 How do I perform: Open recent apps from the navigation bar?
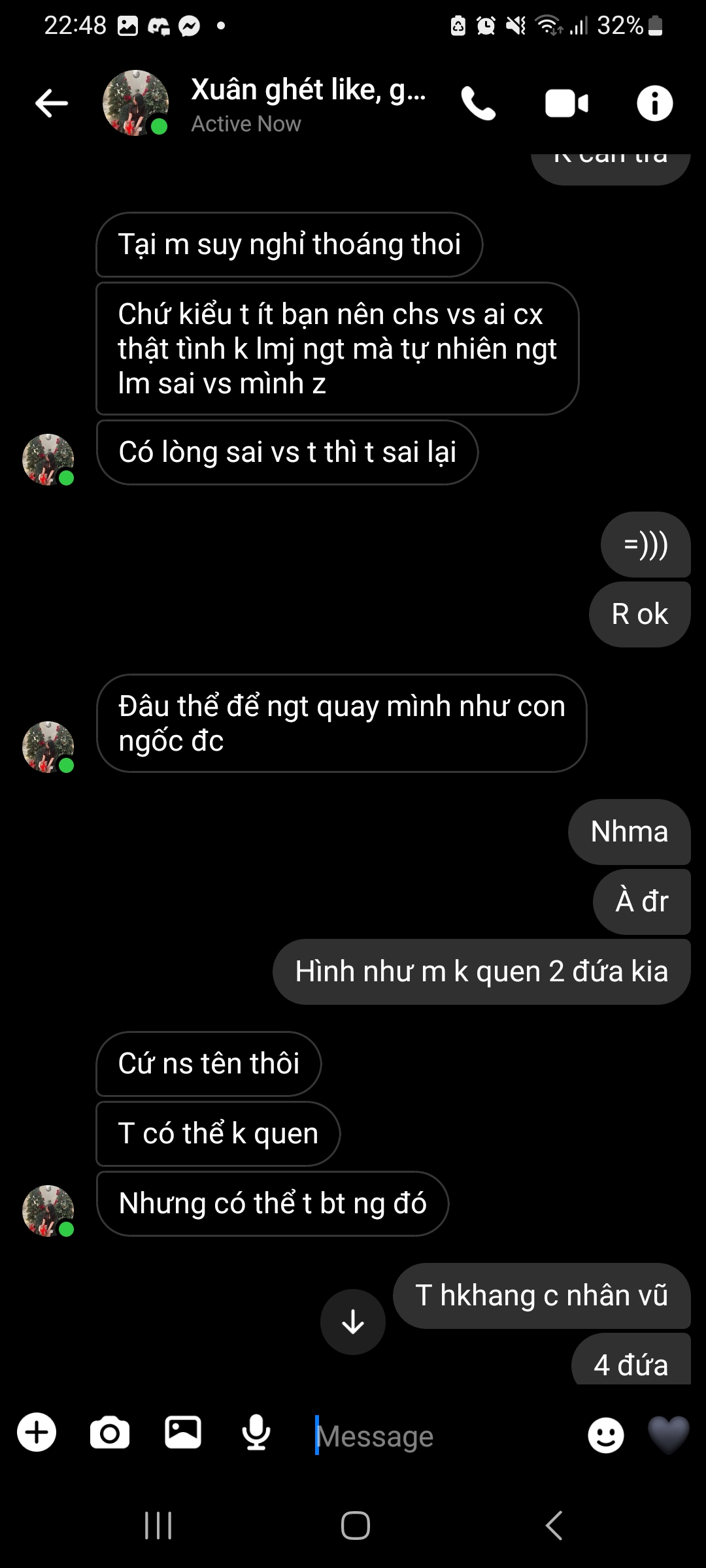click(x=158, y=1526)
